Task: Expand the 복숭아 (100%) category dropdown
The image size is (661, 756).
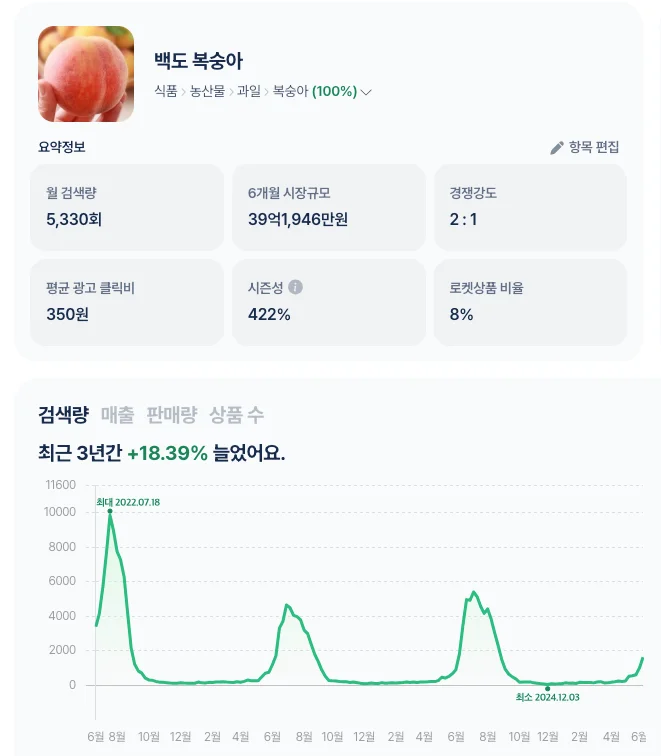Action: click(x=366, y=92)
